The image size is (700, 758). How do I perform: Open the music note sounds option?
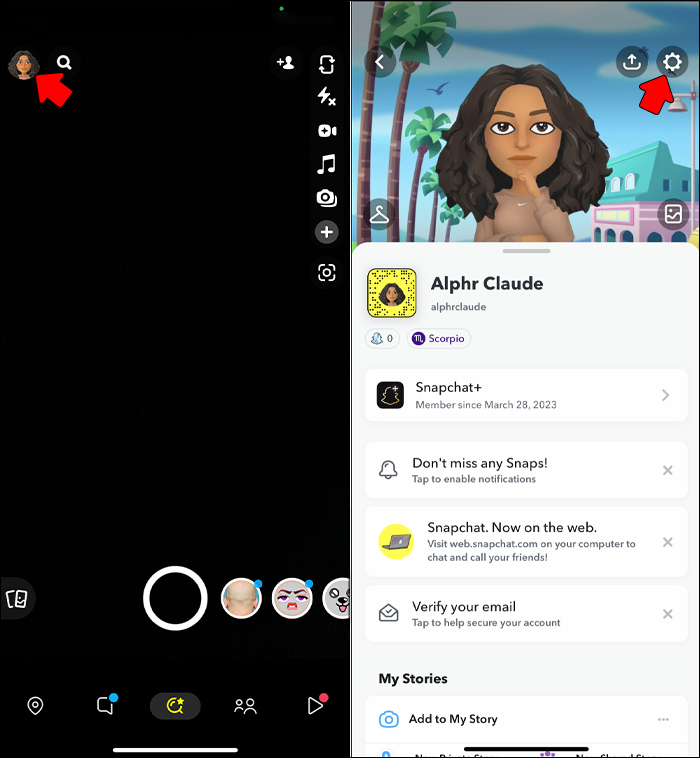pos(326,164)
